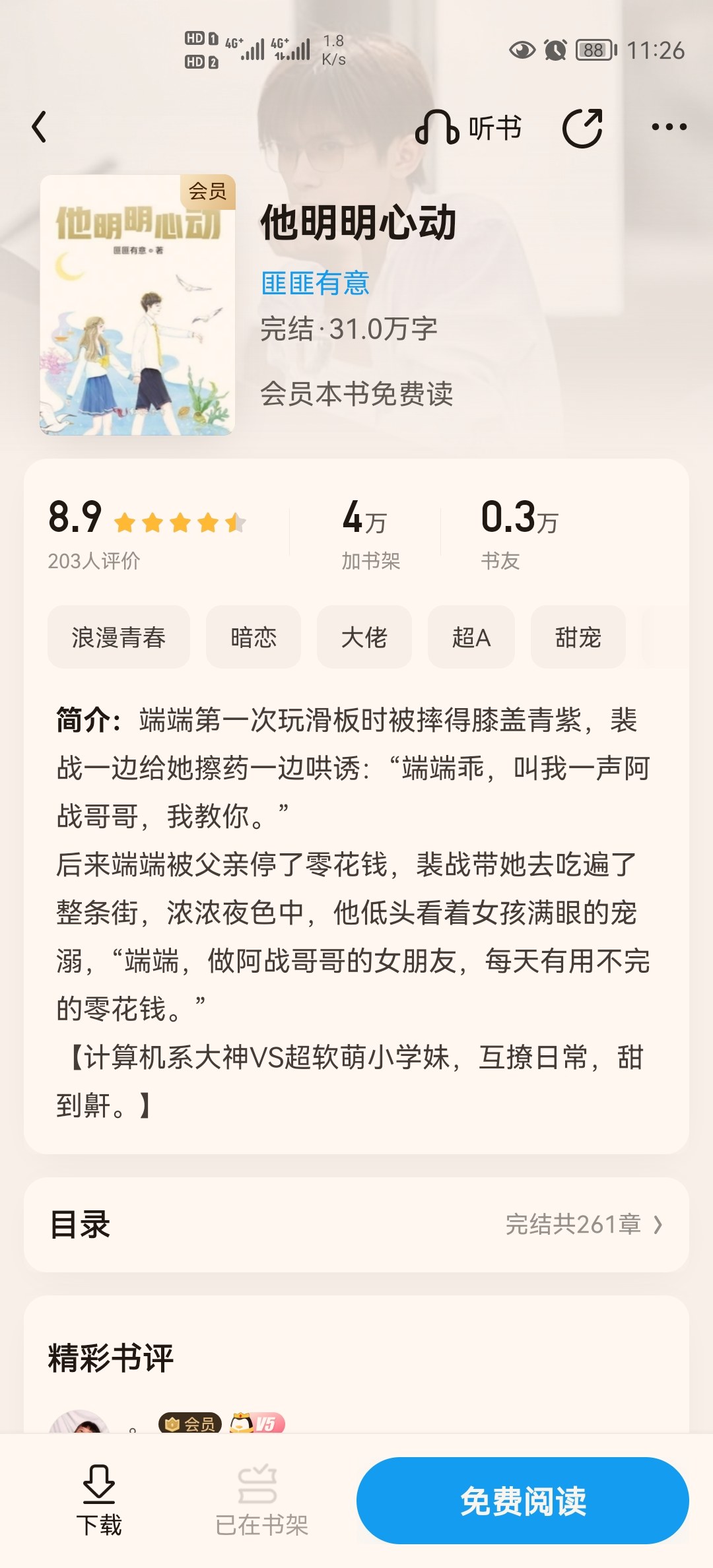The height and width of the screenshot is (1568, 713).
Task: Open the 目录 chapter list
Action: click(356, 1224)
